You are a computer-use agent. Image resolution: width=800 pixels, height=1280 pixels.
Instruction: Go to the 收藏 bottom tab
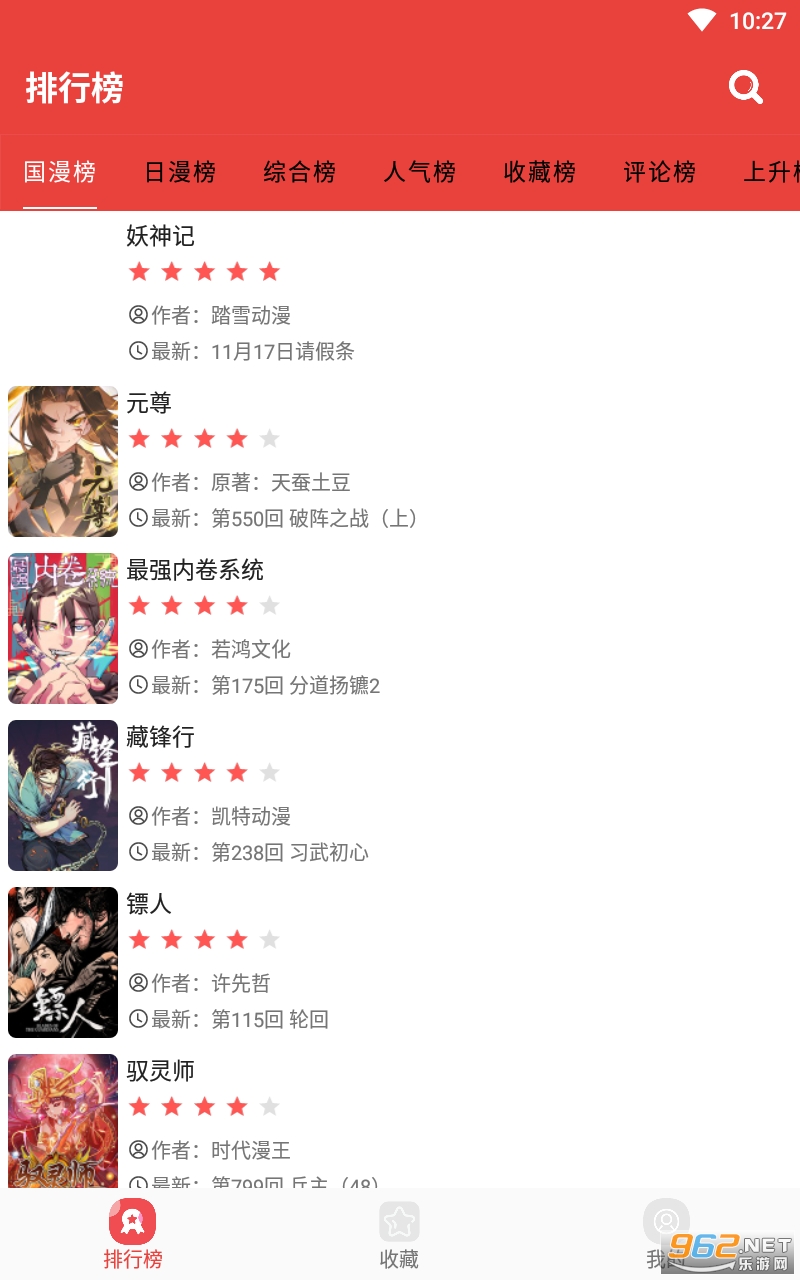(399, 1235)
